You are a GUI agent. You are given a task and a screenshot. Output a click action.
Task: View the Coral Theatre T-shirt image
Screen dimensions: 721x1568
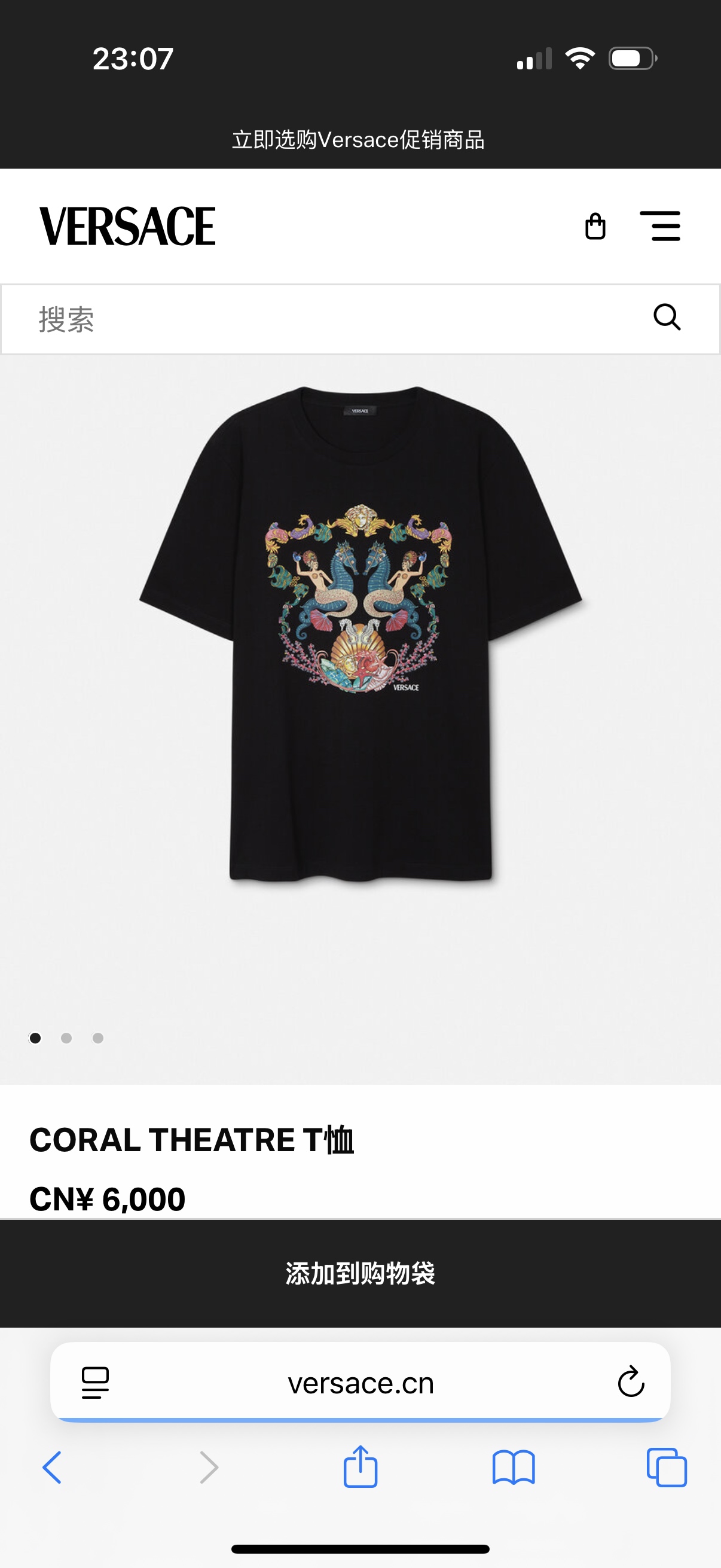click(360, 633)
